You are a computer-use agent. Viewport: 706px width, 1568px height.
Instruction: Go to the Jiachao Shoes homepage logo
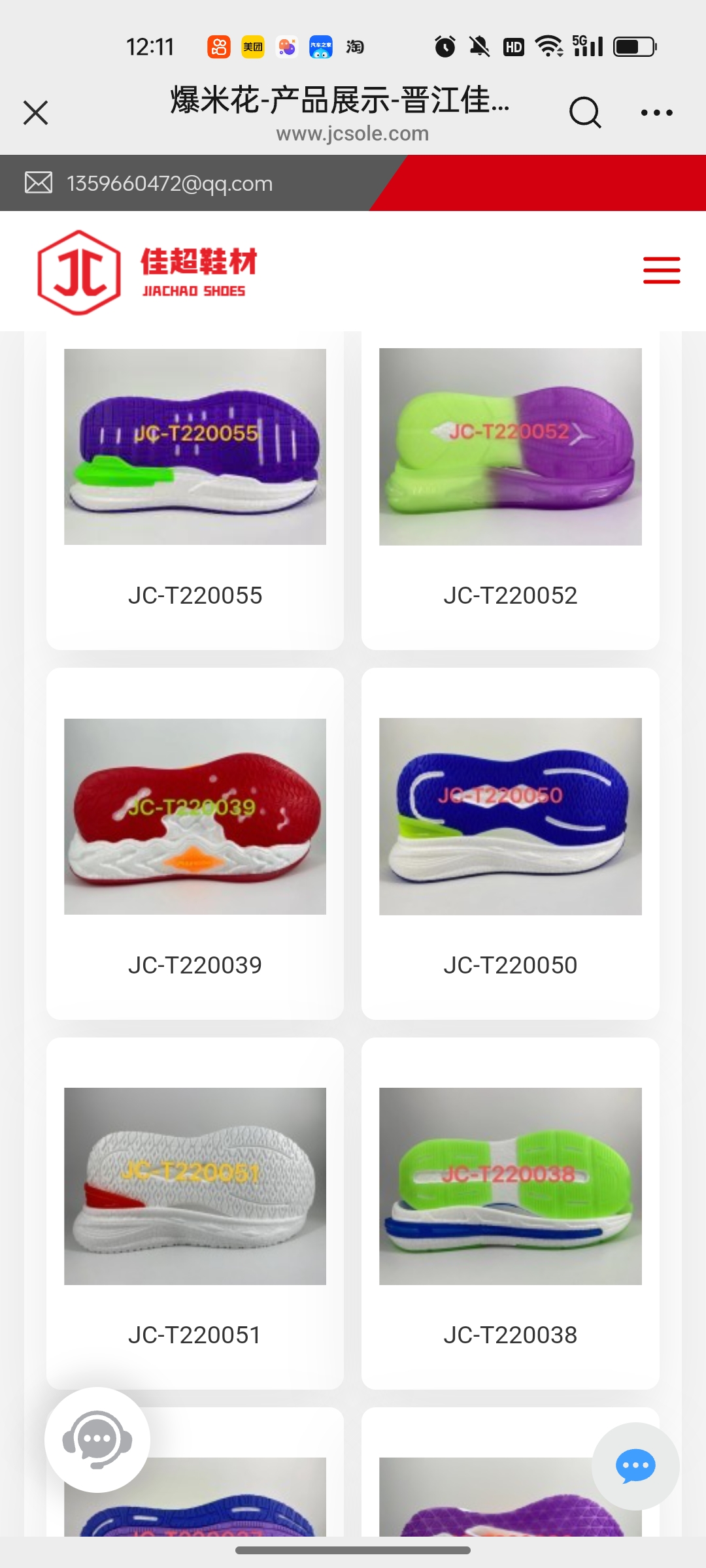click(148, 272)
